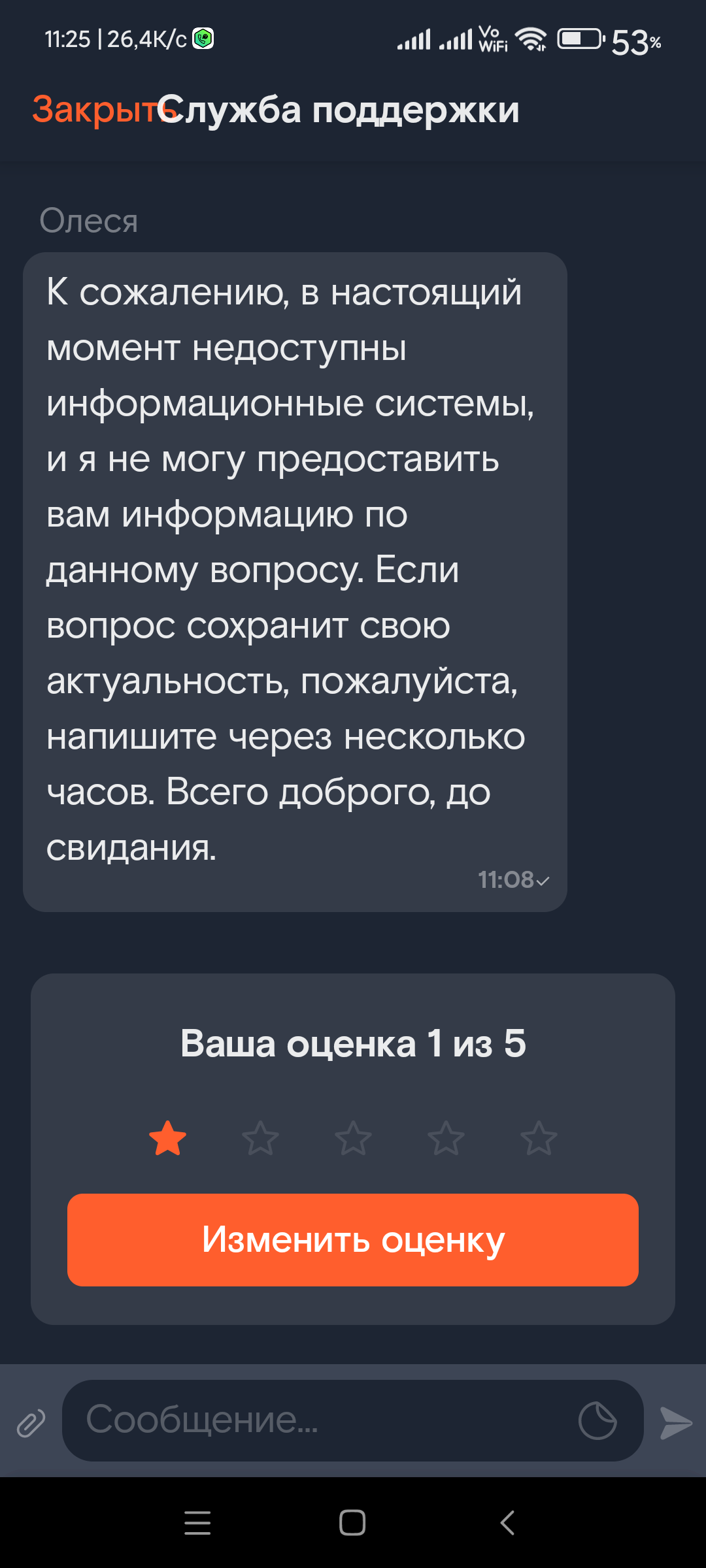Select the fourth rating star
Viewport: 706px width, 1568px height.
coord(446,1138)
